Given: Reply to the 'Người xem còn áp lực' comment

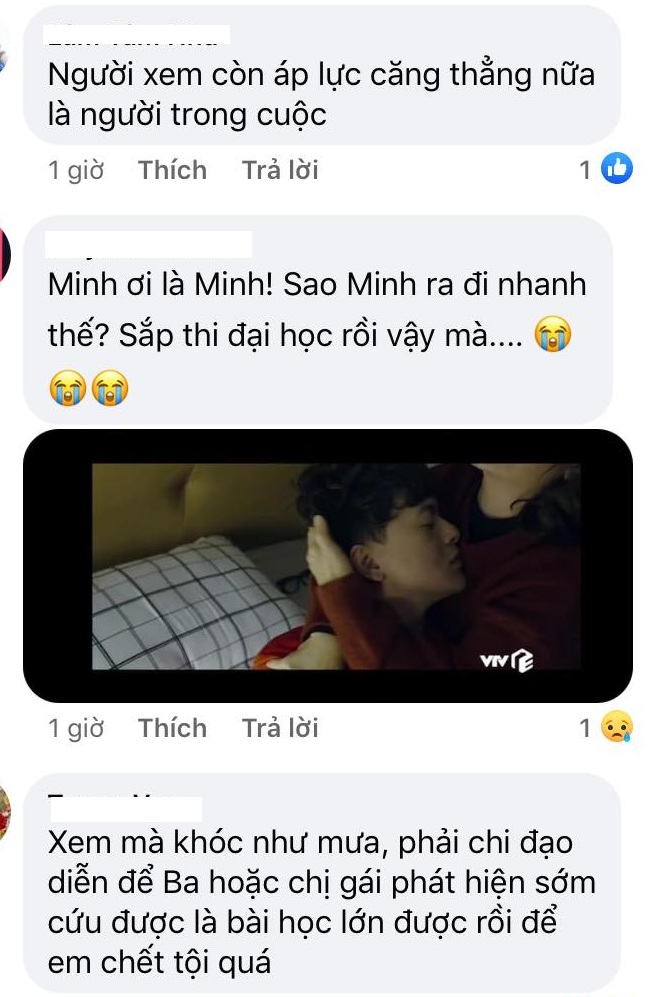Looking at the screenshot, I should (x=279, y=170).
